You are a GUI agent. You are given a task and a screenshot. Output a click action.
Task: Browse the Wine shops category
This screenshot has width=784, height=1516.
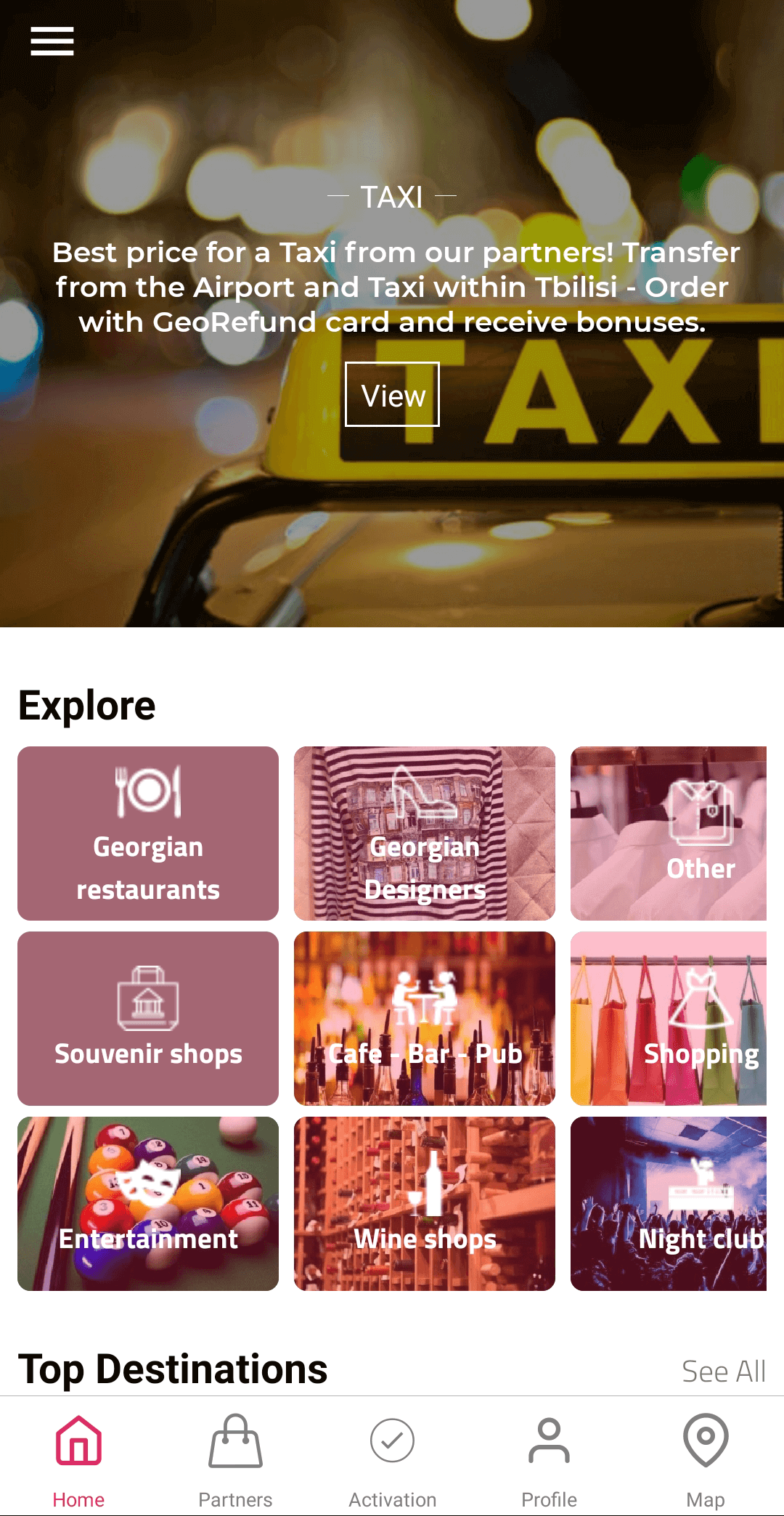425,1204
